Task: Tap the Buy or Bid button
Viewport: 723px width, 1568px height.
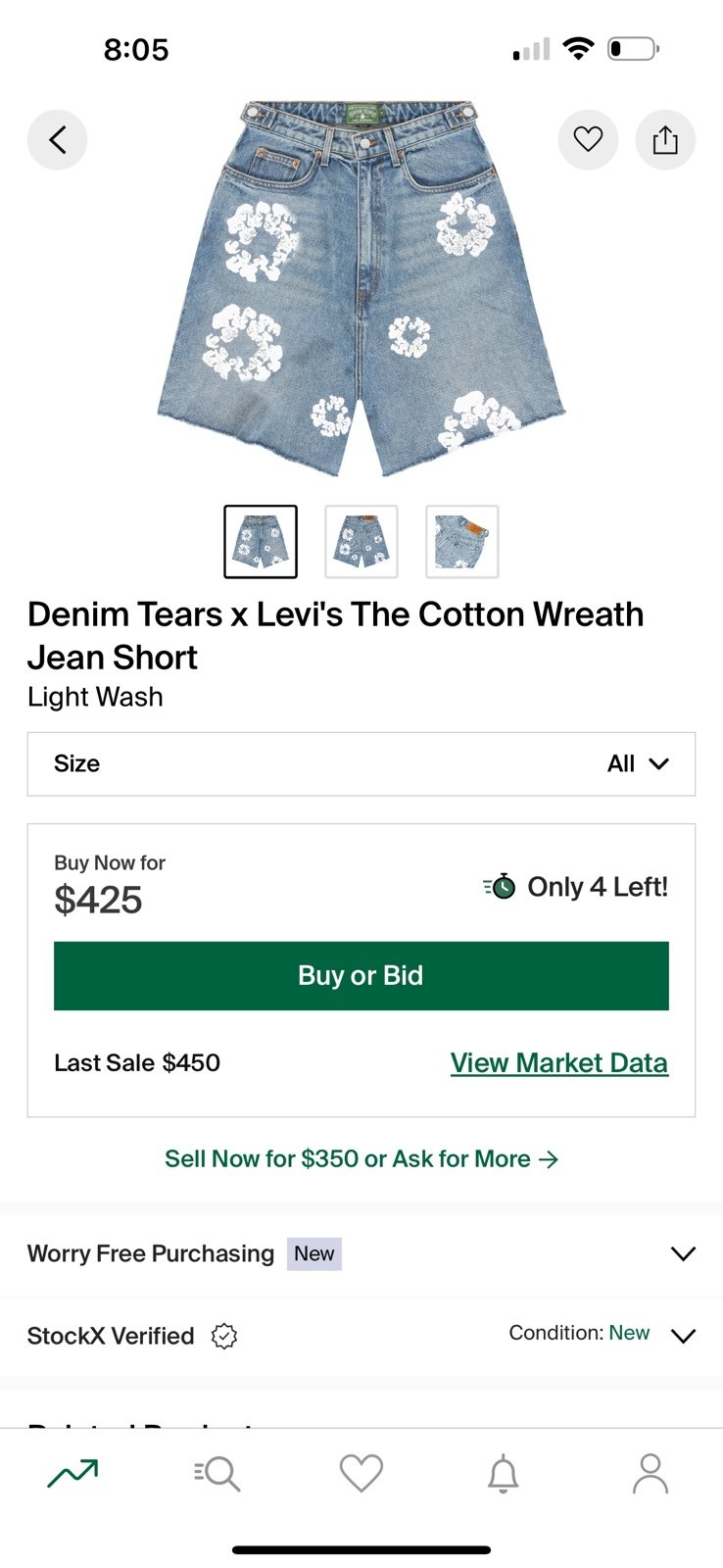Action: [x=361, y=976]
